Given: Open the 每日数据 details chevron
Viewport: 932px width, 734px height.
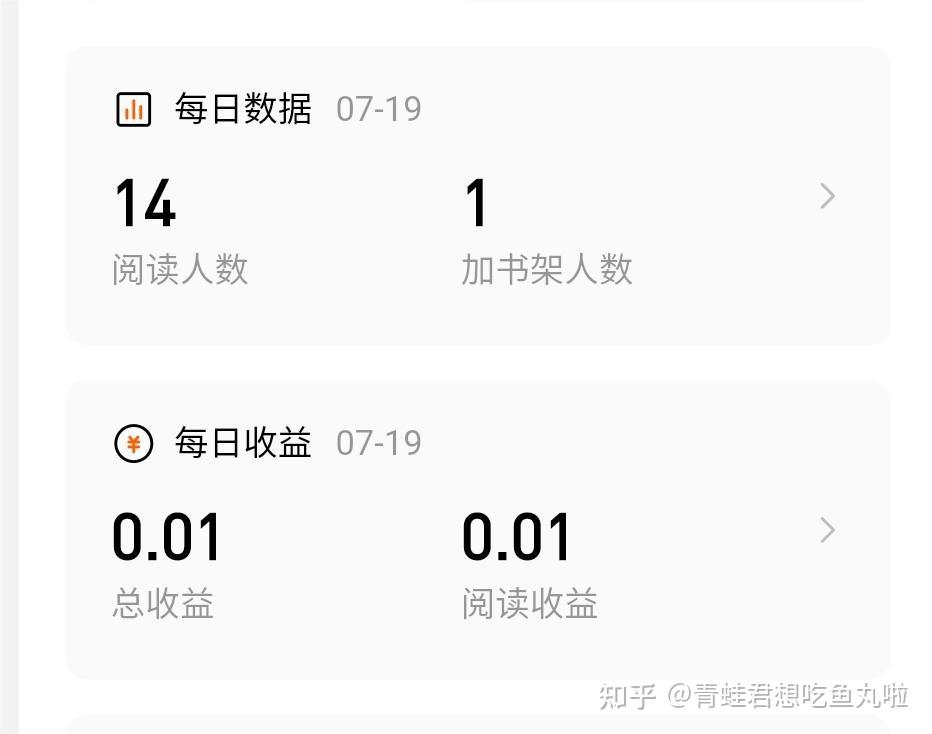Looking at the screenshot, I should pyautogui.click(x=827, y=197).
